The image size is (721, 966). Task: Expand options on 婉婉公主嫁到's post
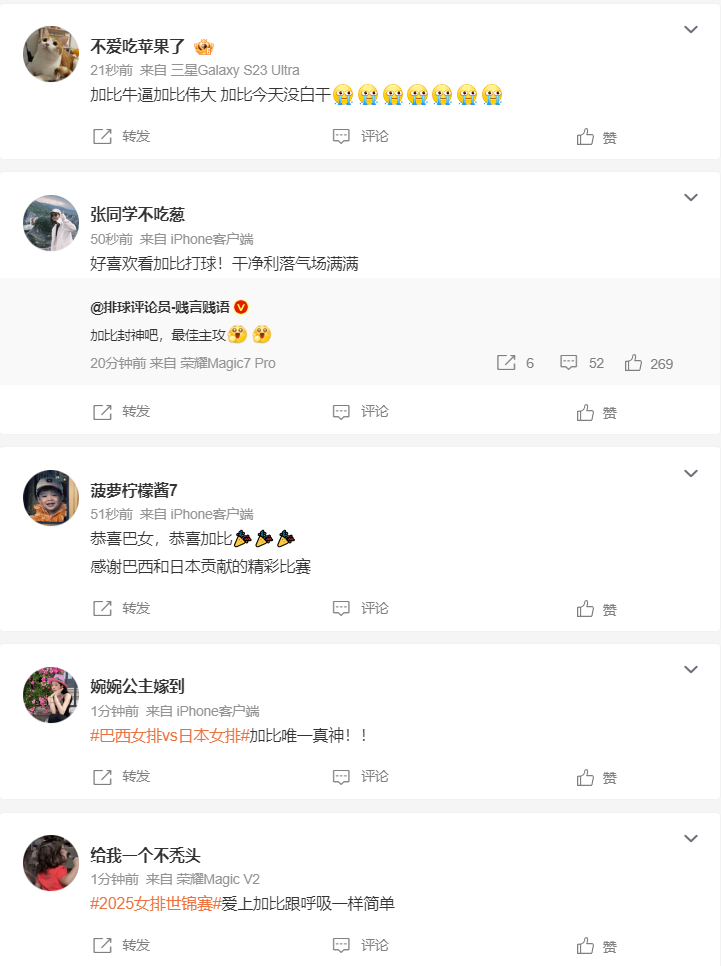pos(691,669)
